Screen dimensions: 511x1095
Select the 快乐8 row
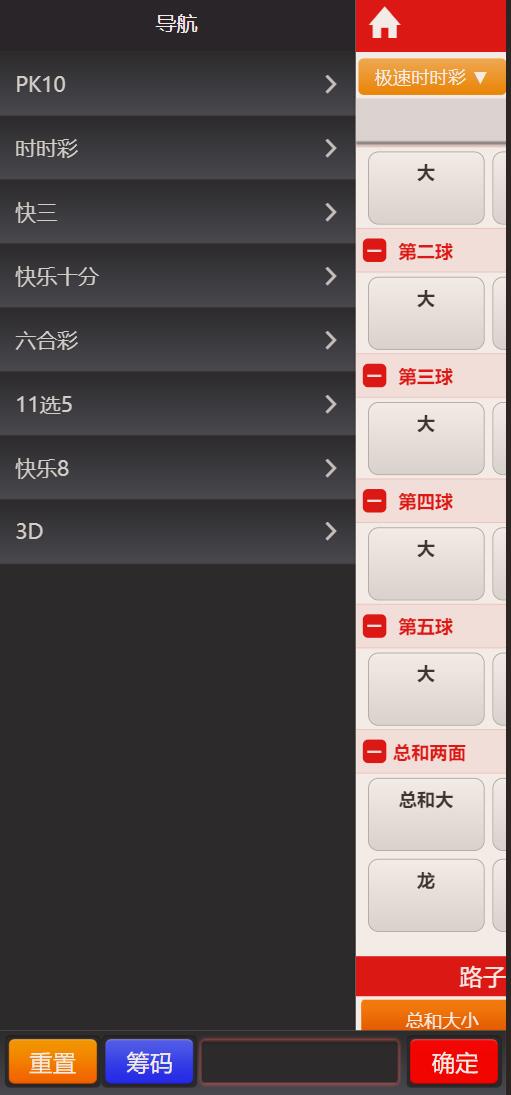click(177, 469)
